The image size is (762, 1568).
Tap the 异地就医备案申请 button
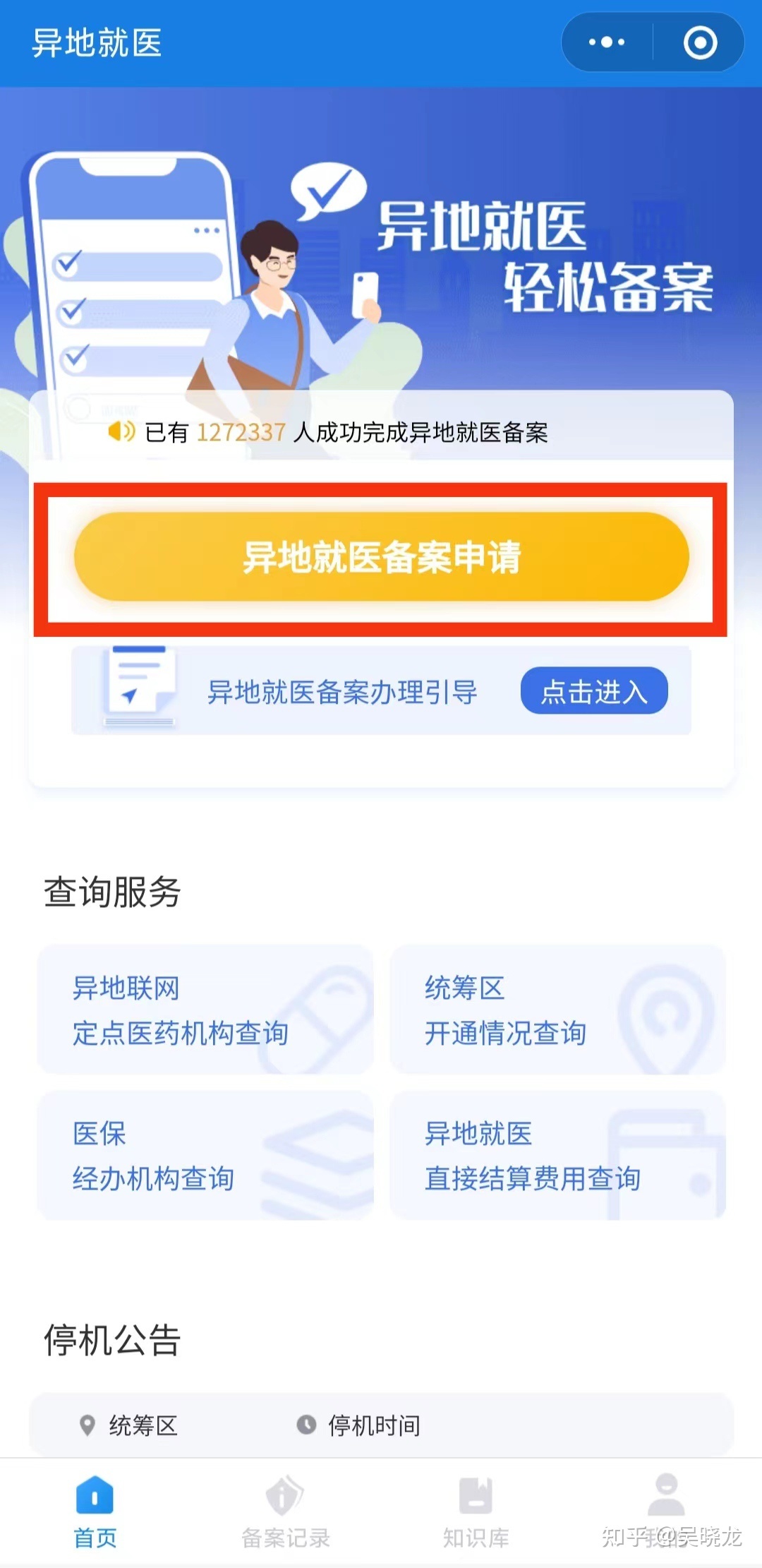tap(381, 557)
